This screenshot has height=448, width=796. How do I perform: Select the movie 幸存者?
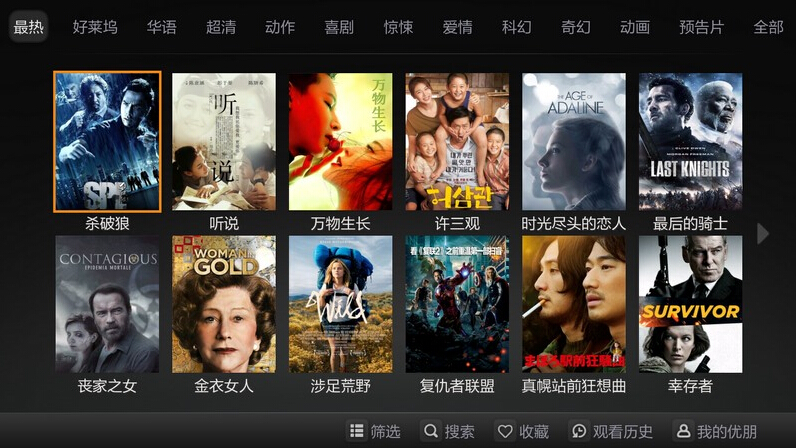pos(691,304)
